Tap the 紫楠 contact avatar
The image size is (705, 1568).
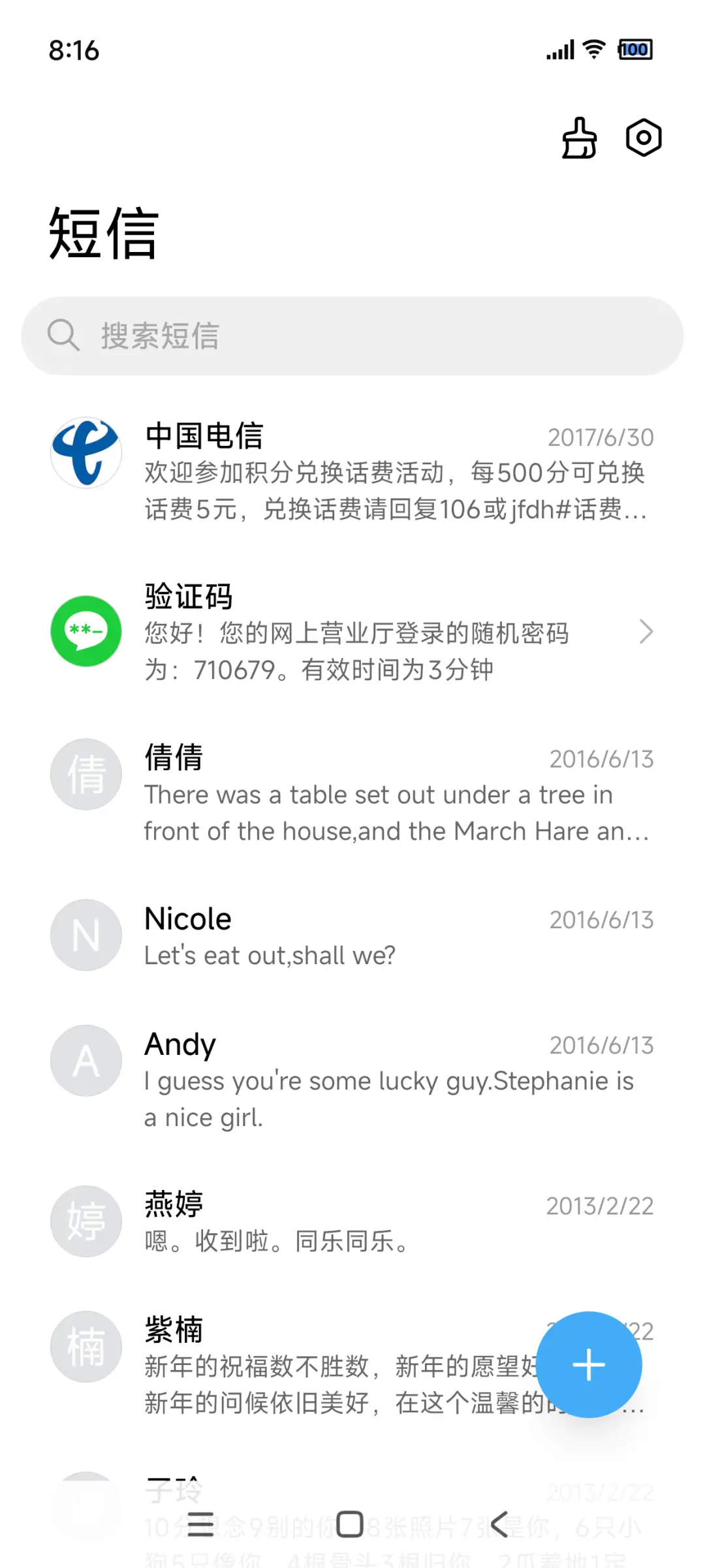point(86,1347)
